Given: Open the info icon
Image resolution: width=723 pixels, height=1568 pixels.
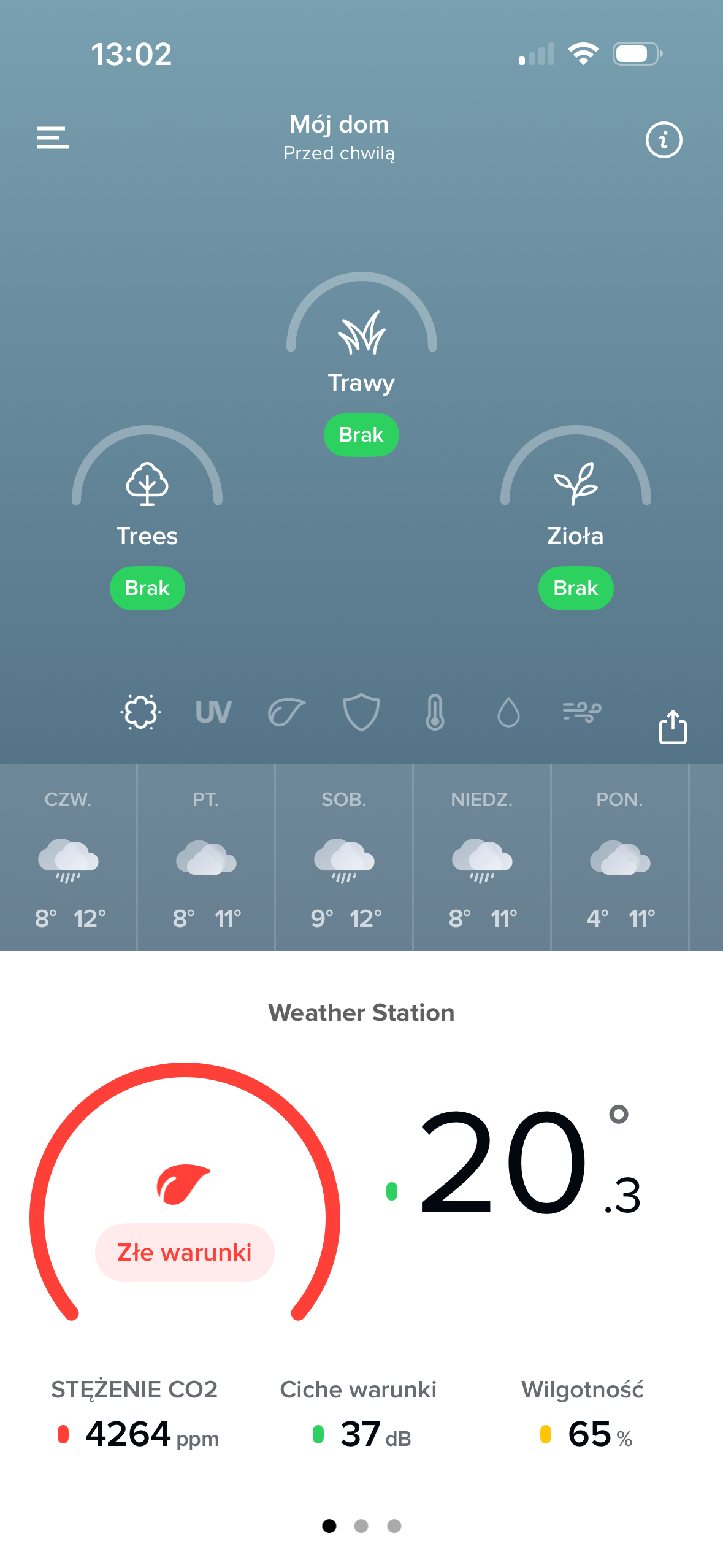Looking at the screenshot, I should [664, 140].
